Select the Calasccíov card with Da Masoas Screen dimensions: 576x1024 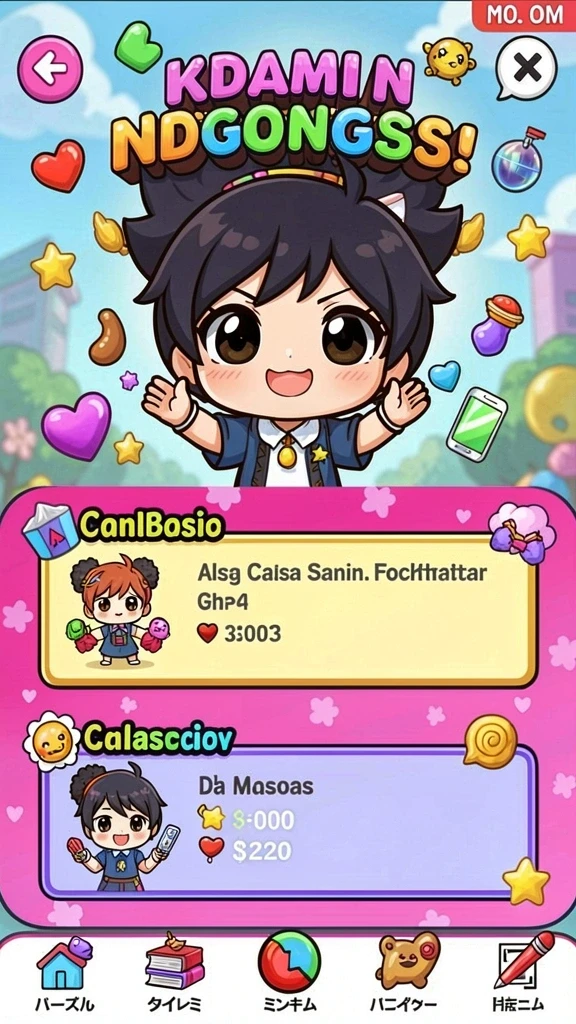288,823
